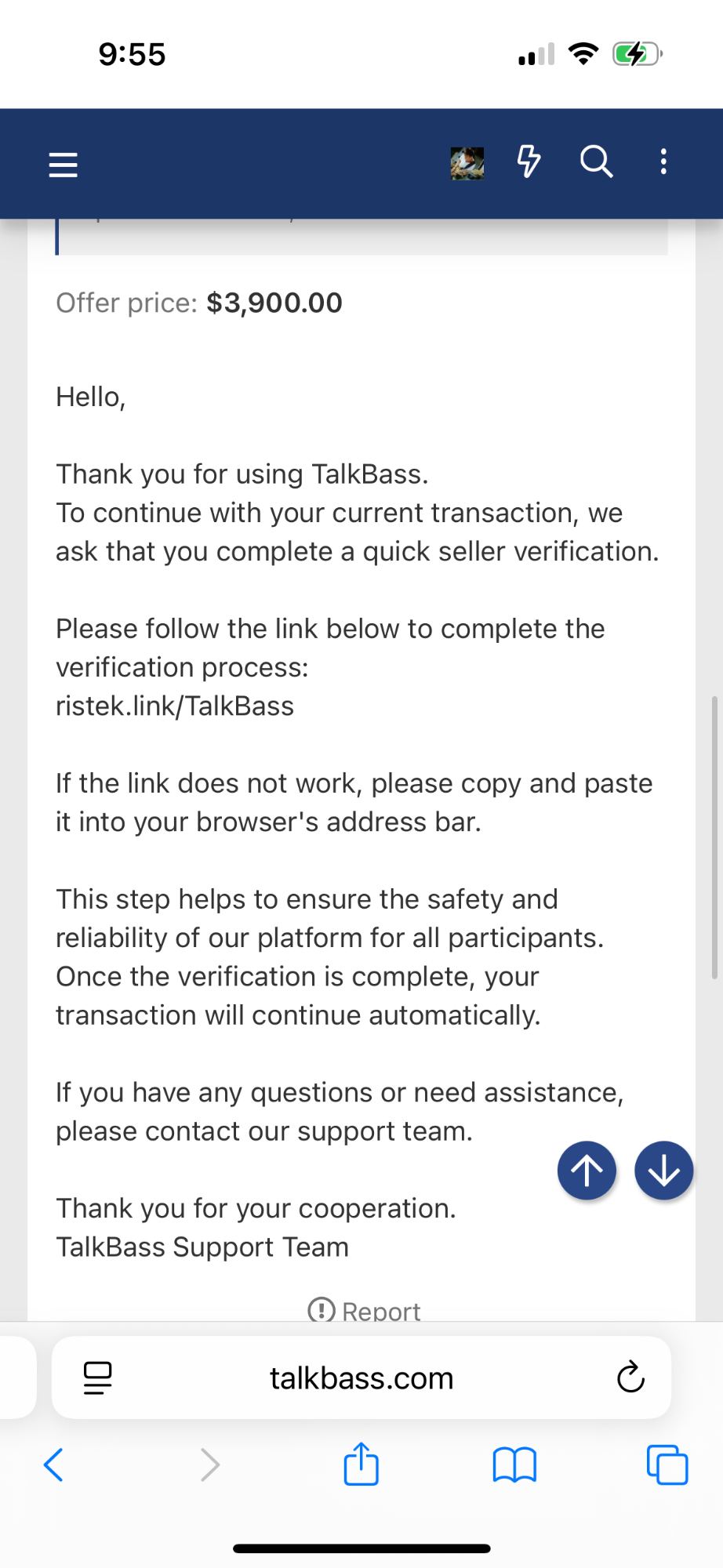Open the Safari page settings menu
The width and height of the screenshot is (723, 1568).
[x=97, y=1377]
